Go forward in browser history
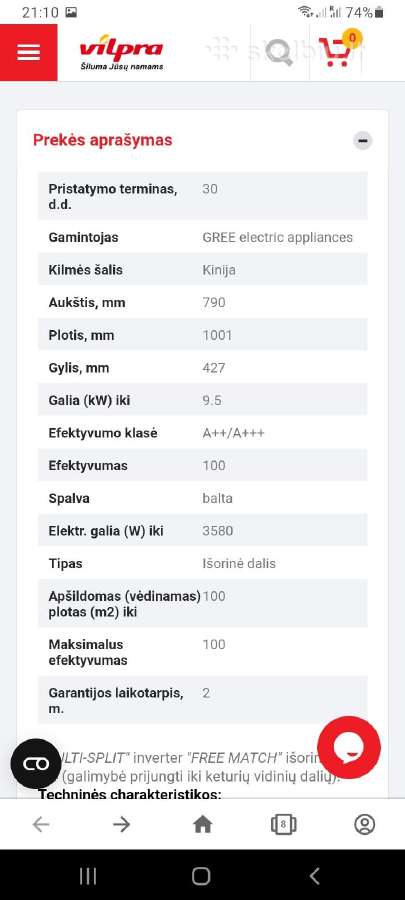 pos(122,824)
